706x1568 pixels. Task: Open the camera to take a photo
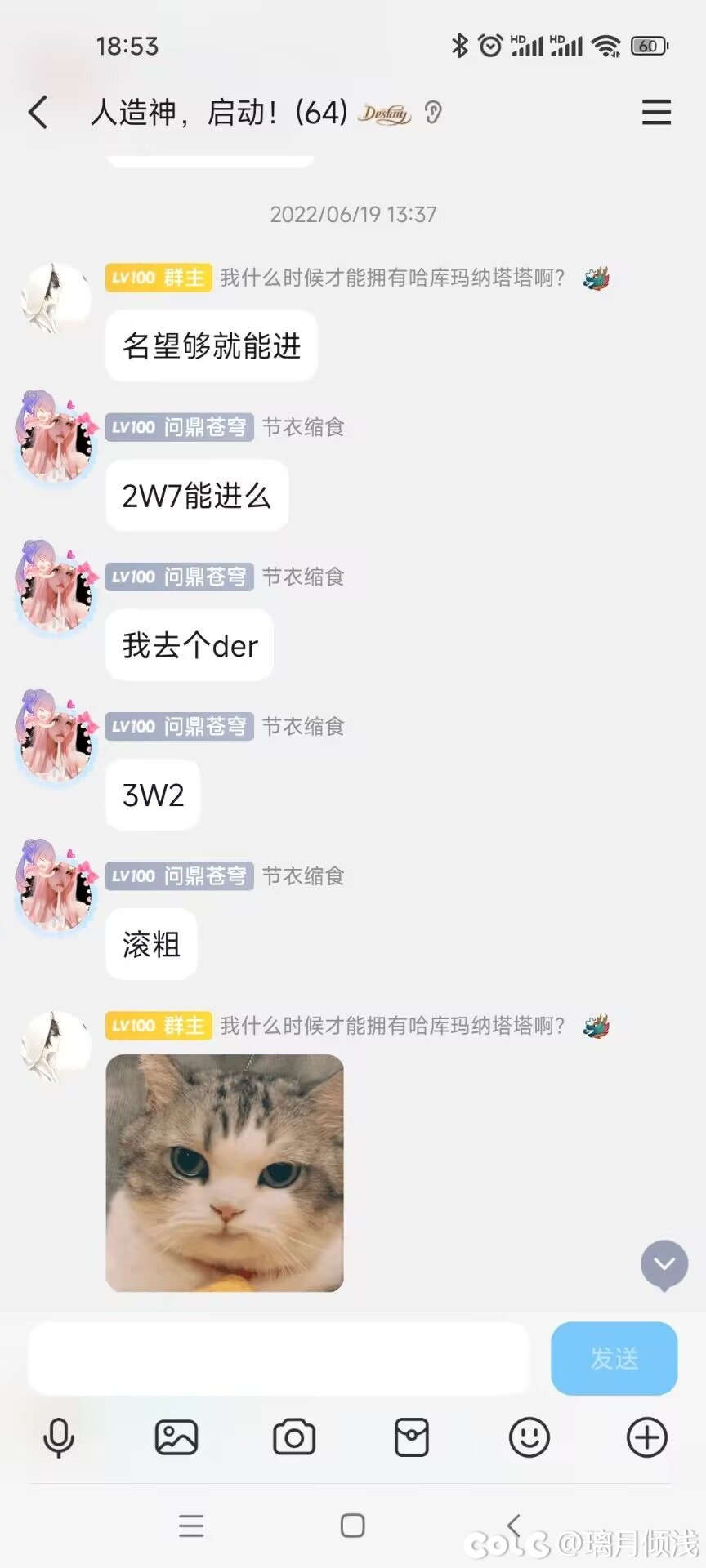(294, 1437)
